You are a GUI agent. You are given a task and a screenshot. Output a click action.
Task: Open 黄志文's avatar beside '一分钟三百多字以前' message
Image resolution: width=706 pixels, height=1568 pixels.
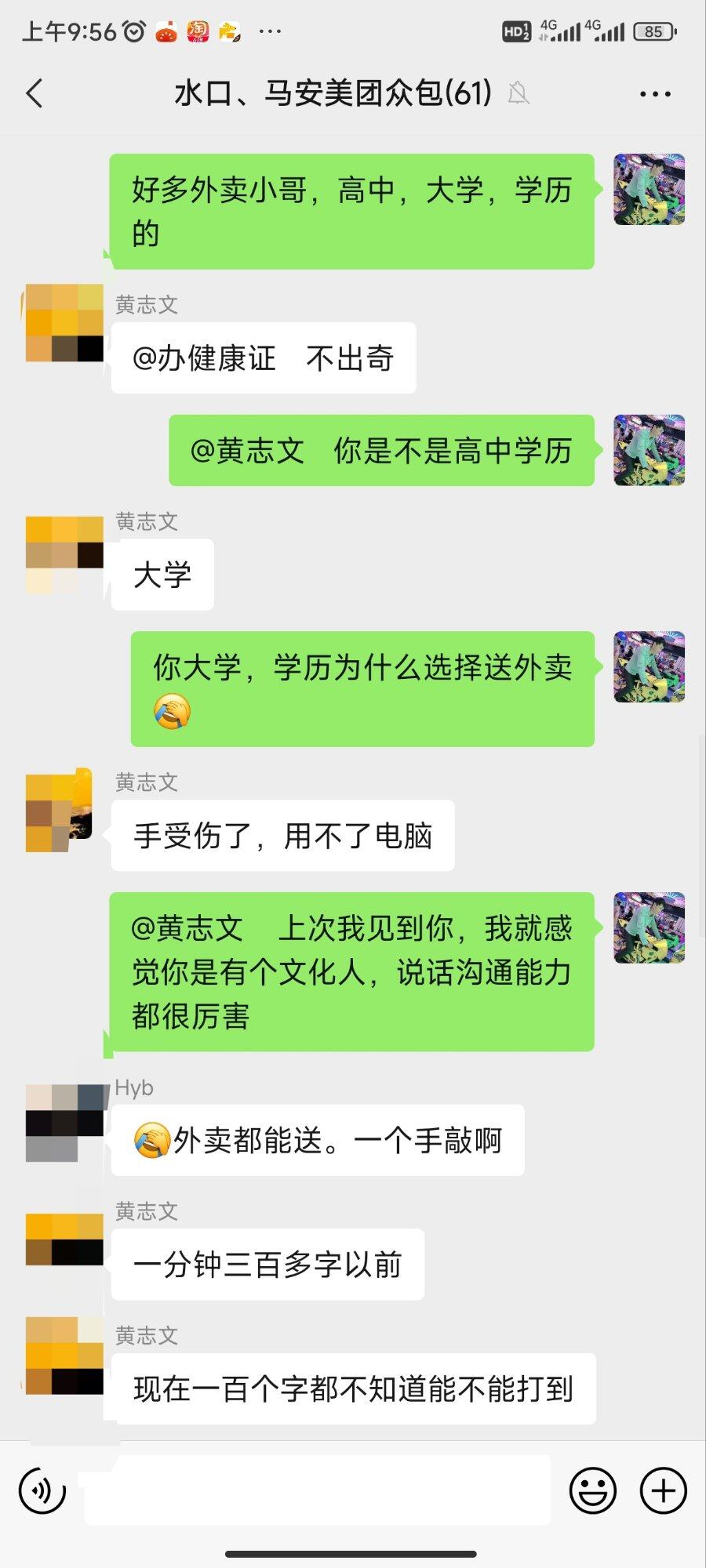point(64,1239)
